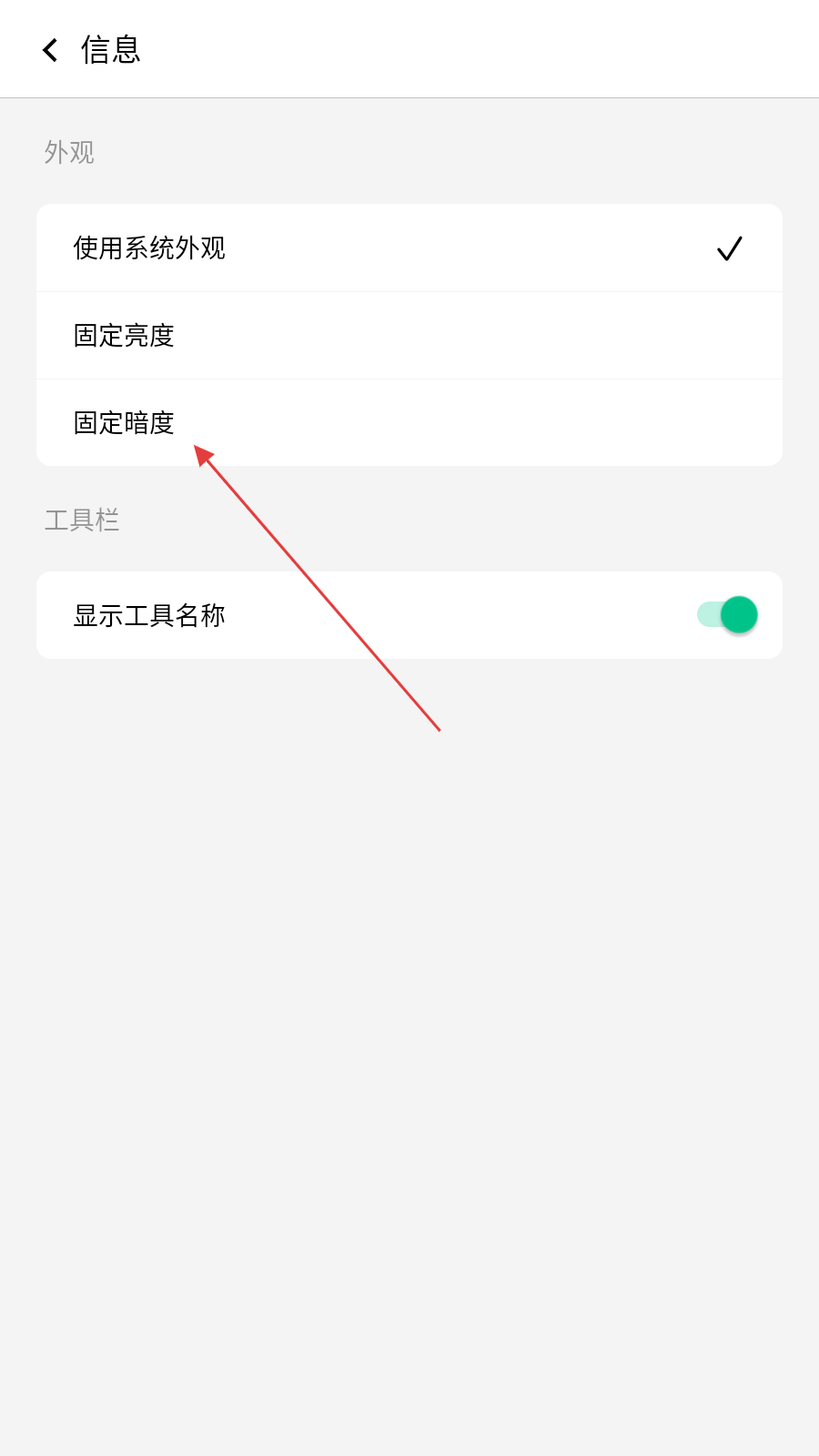Screen dimensions: 819x1456
Task: Choose the 固定亮度 option
Action: click(x=408, y=336)
